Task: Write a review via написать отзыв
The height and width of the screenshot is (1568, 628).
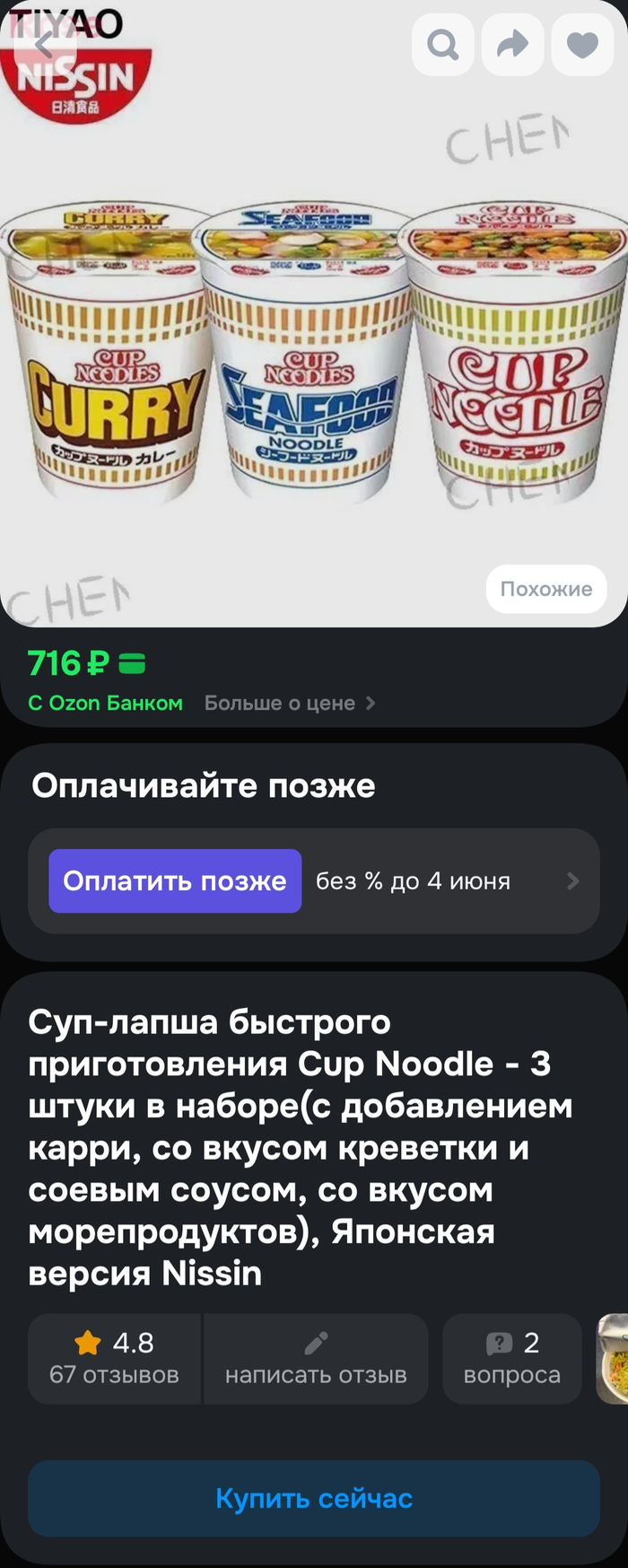Action: click(316, 1358)
